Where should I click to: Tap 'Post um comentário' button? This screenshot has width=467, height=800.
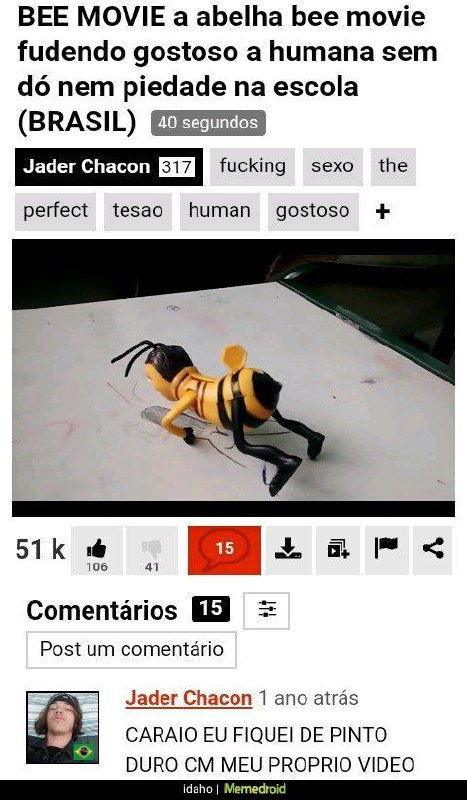[131, 649]
